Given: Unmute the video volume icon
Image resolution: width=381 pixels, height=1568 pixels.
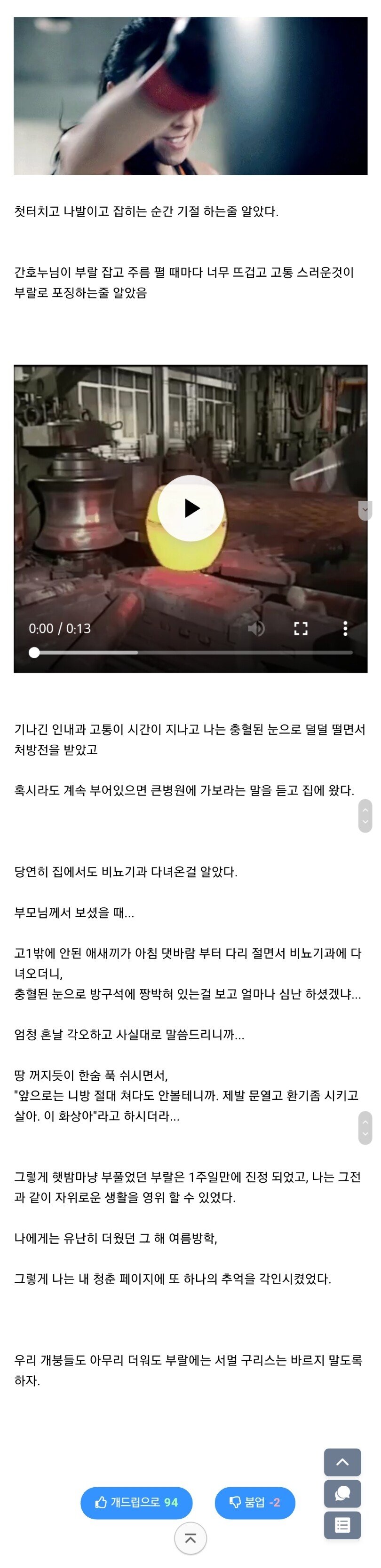Looking at the screenshot, I should pyautogui.click(x=257, y=628).
